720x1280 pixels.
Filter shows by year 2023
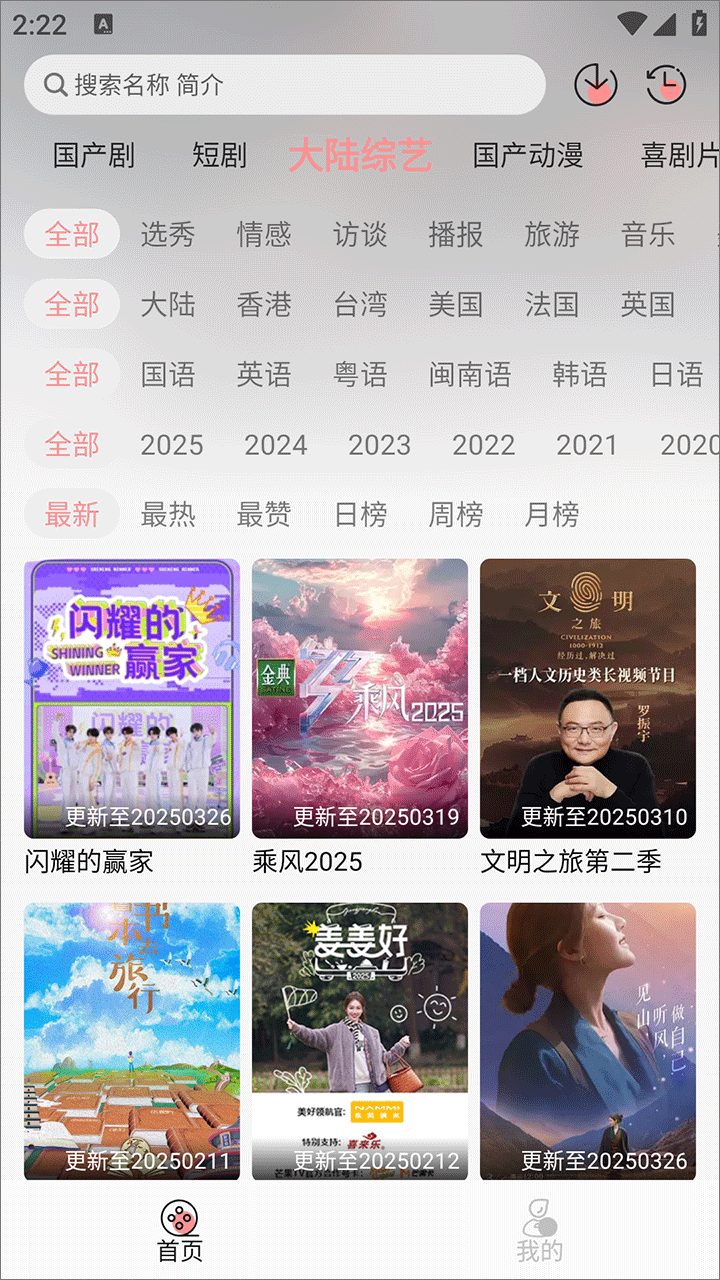point(380,444)
